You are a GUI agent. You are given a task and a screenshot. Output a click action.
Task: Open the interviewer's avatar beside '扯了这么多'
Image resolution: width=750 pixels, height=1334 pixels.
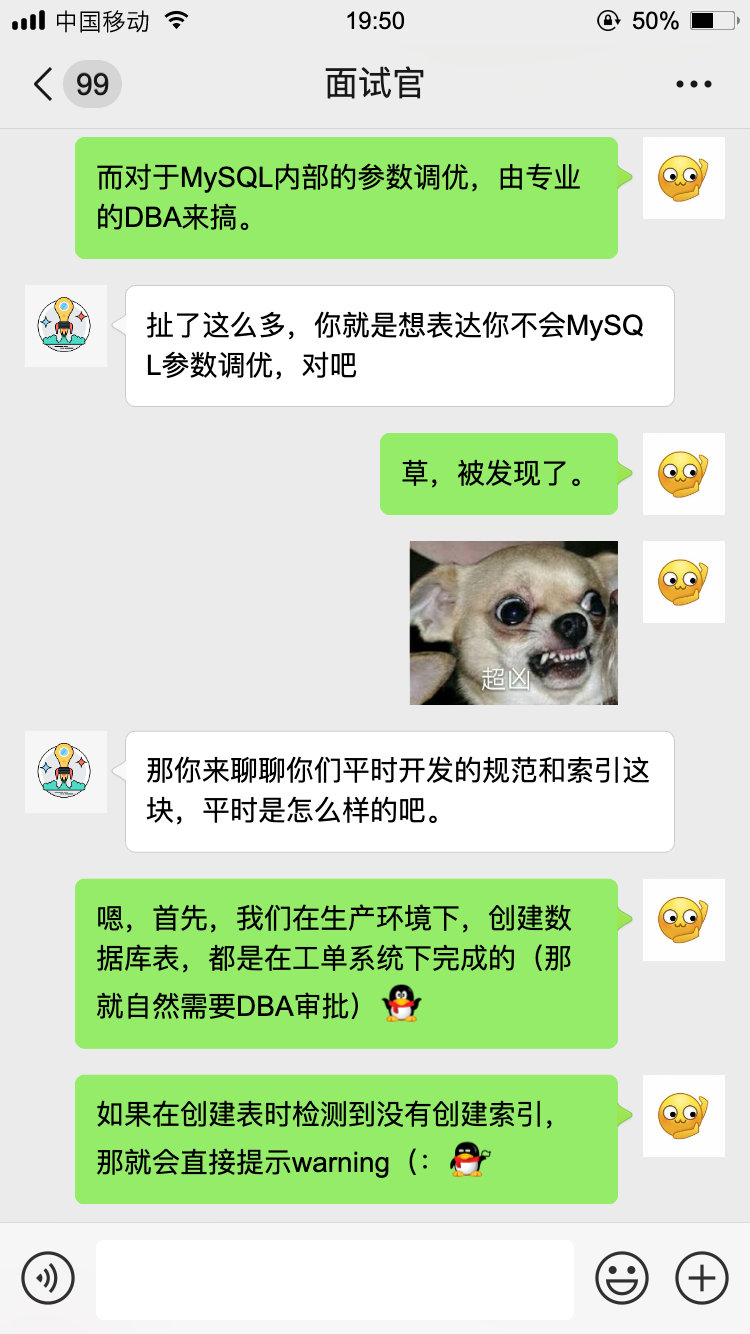pyautogui.click(x=66, y=326)
